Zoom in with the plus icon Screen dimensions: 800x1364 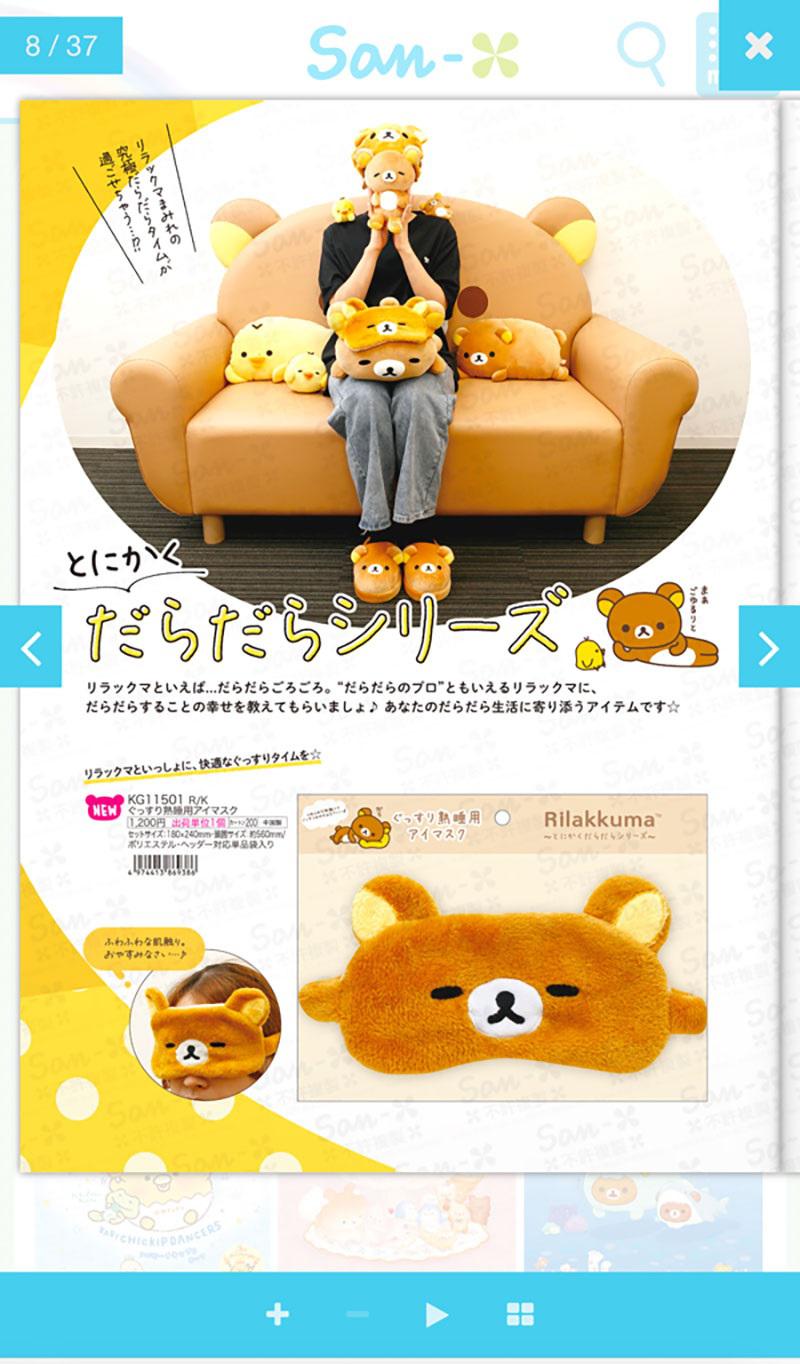point(277,1314)
